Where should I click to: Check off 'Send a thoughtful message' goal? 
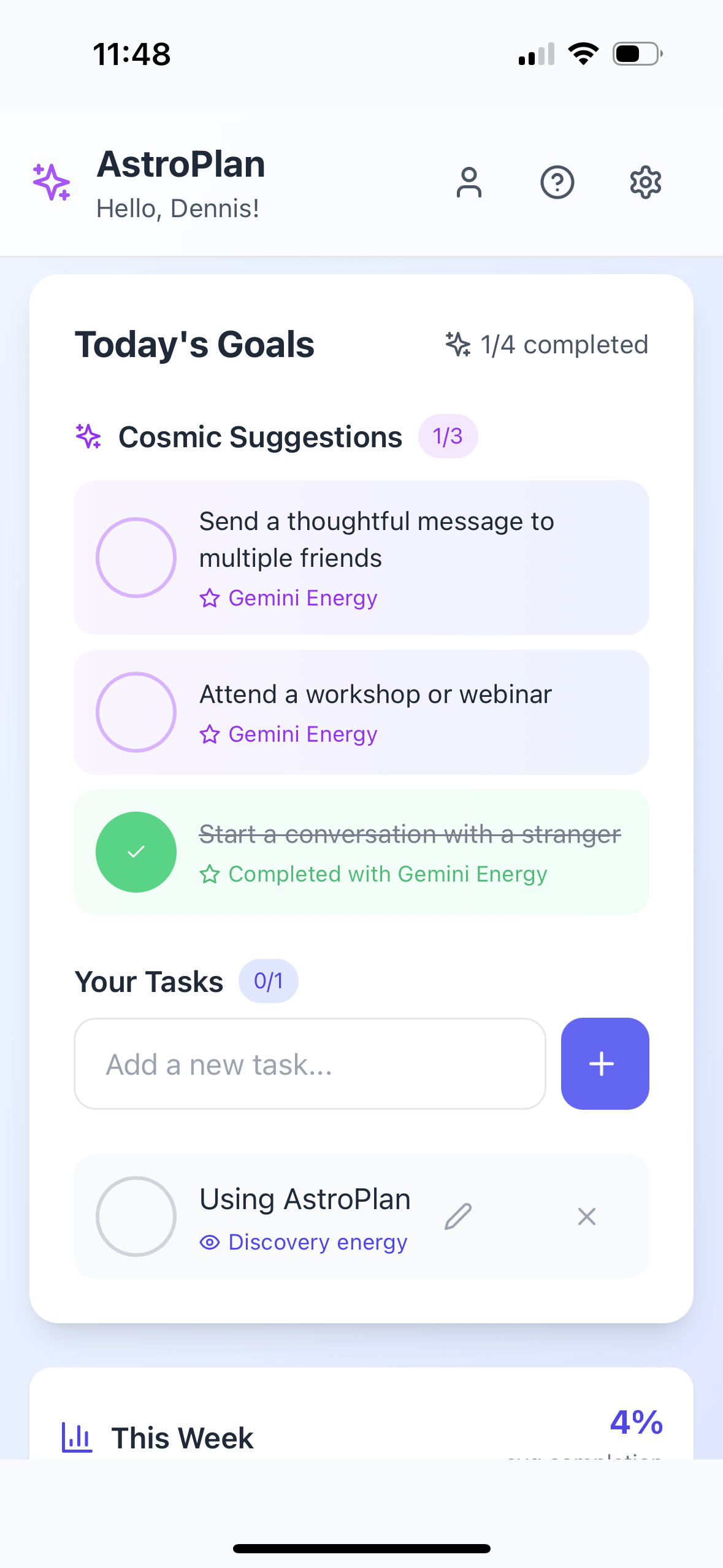pos(136,557)
